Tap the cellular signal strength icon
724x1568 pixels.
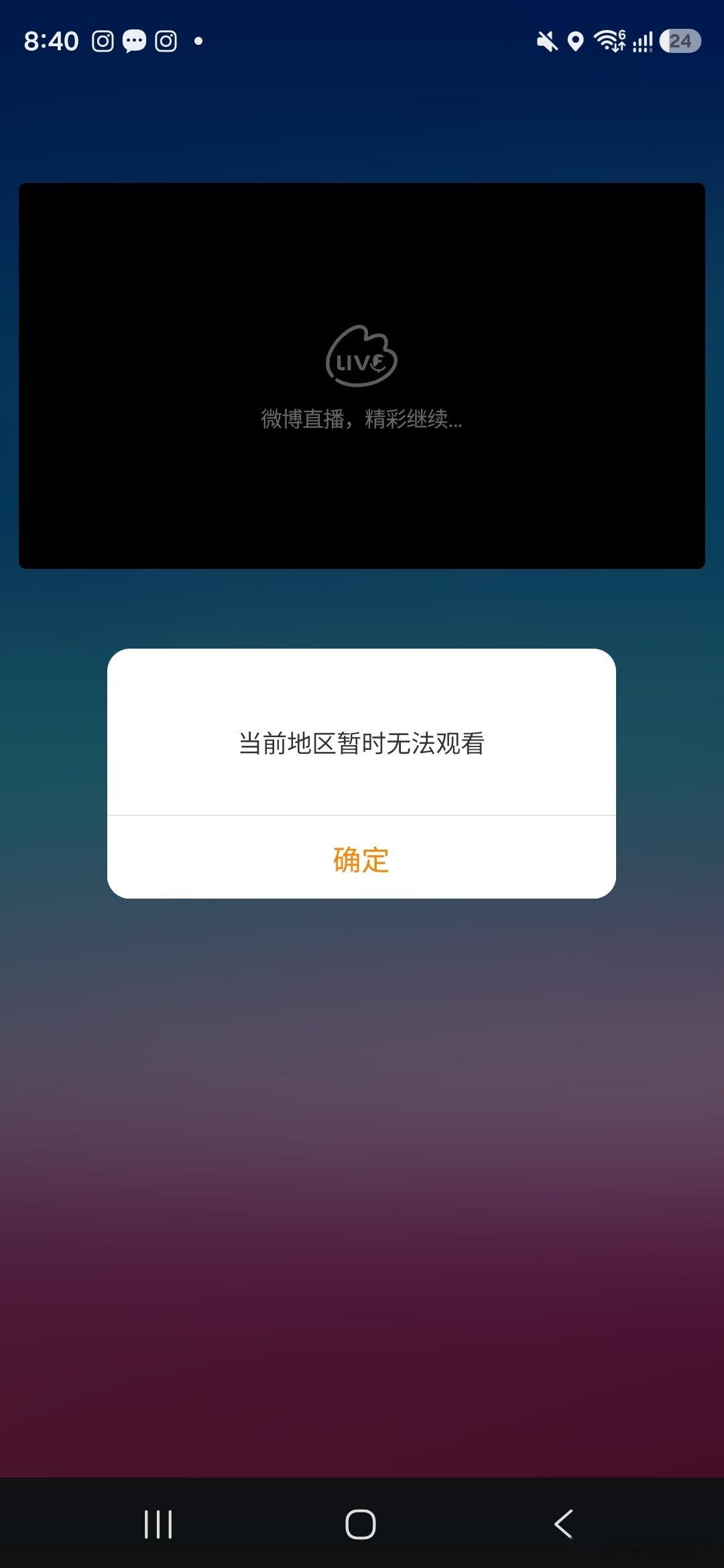pos(642,42)
